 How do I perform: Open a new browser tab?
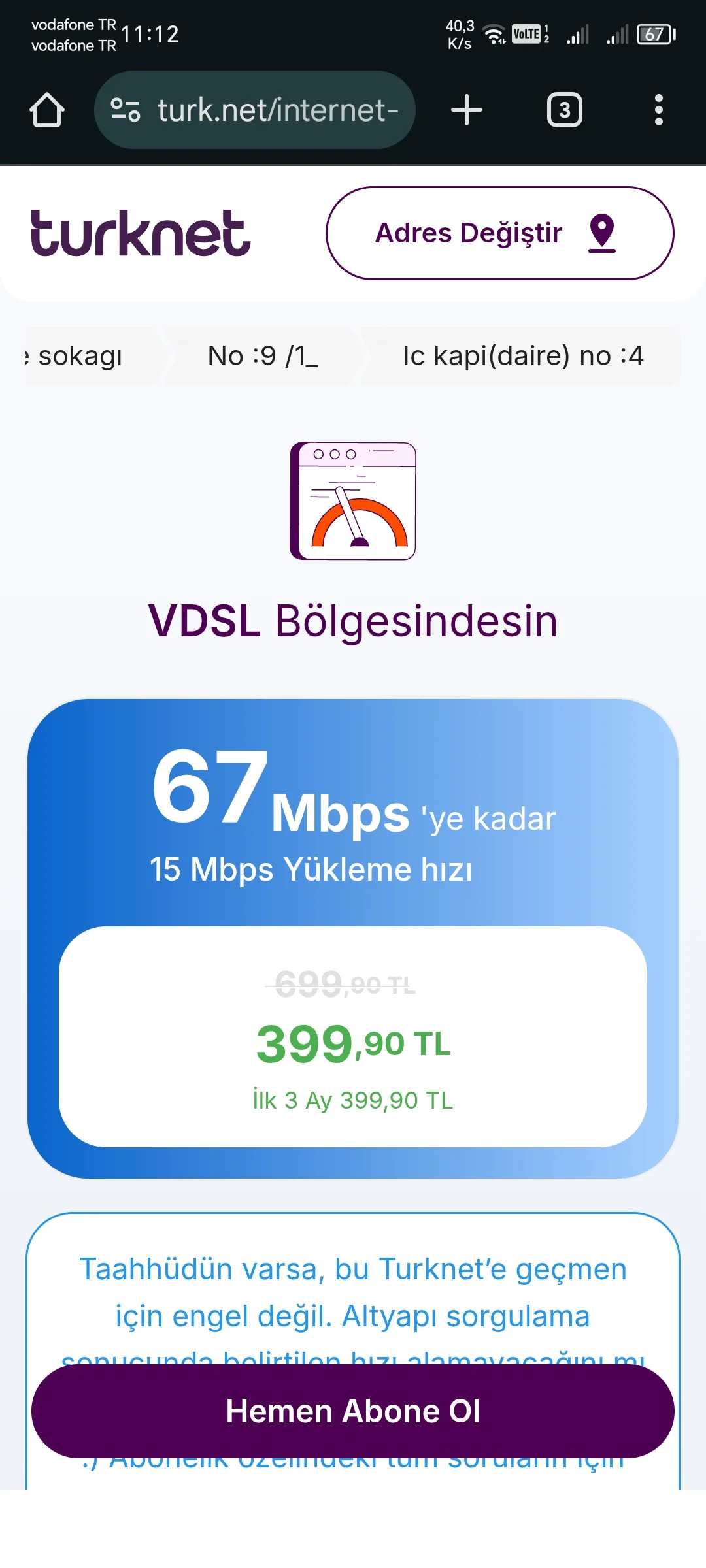tap(466, 110)
